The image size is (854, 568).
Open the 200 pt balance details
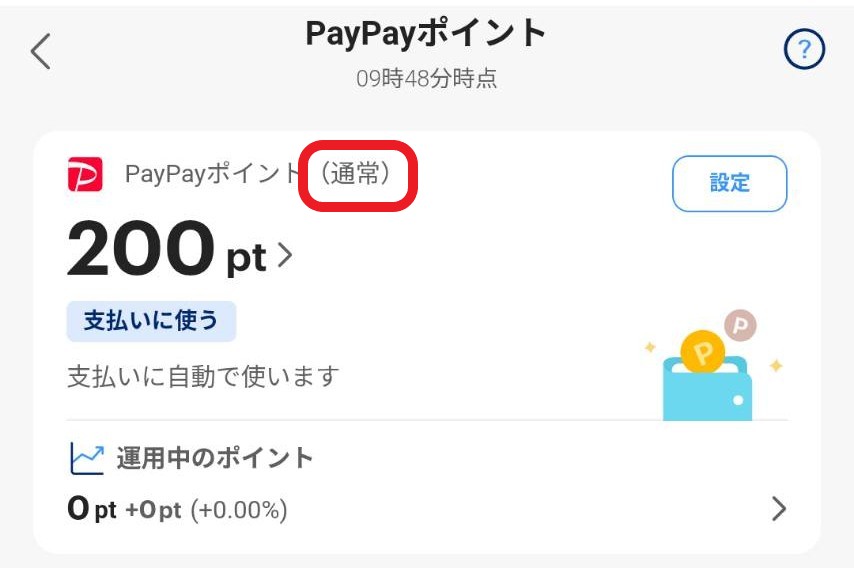point(180,252)
